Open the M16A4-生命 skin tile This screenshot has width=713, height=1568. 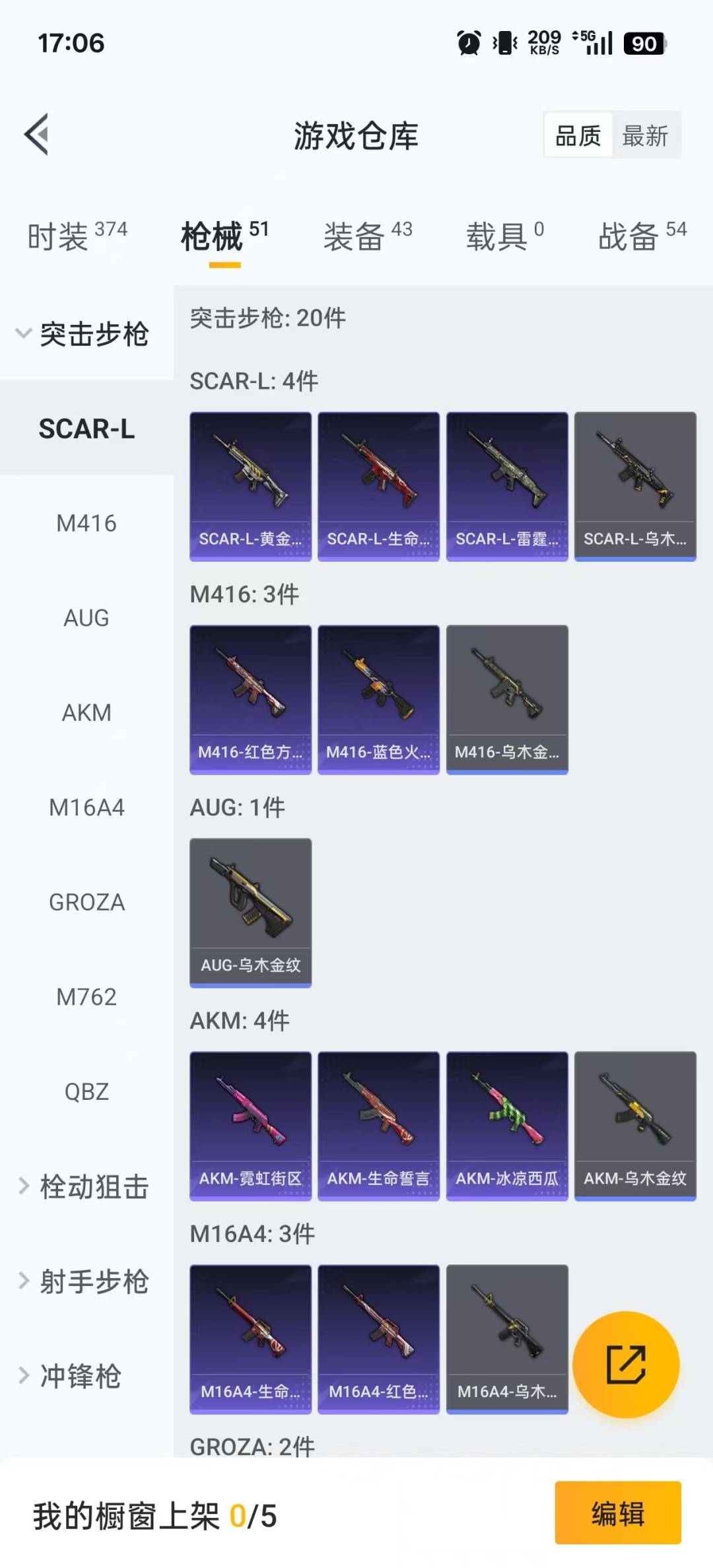point(250,1340)
